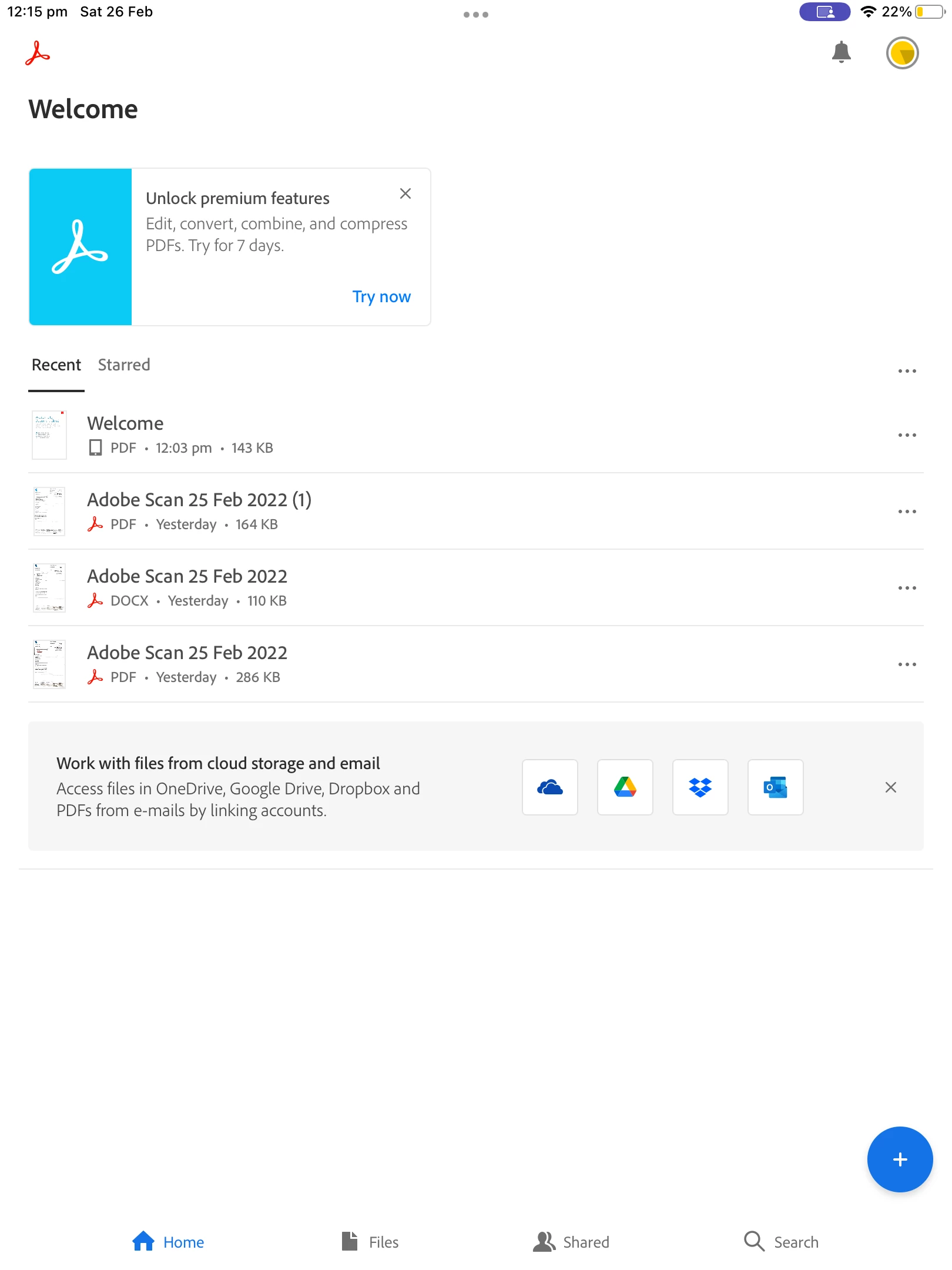Link a Google Drive account
952x1270 pixels.
tap(625, 787)
